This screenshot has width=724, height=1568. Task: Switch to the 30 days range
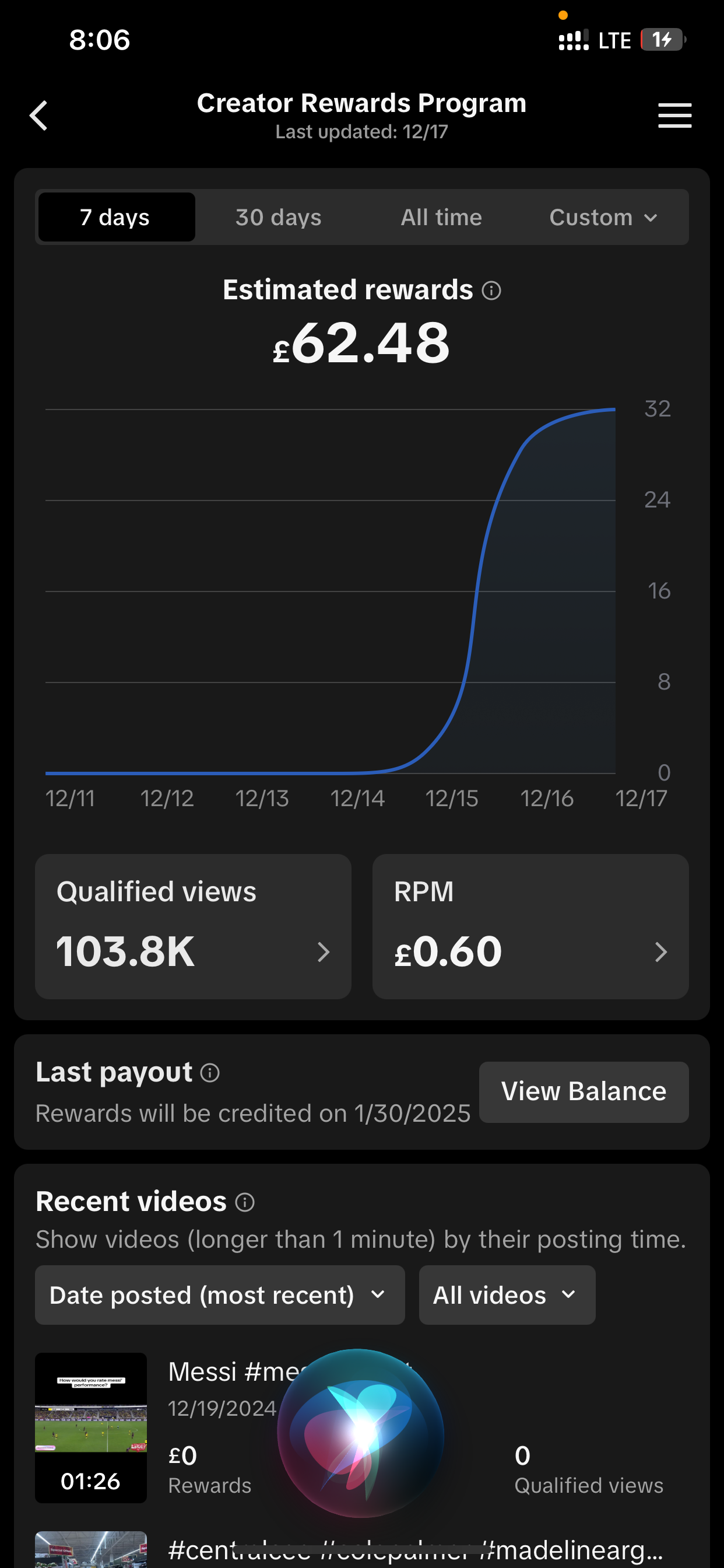coord(278,218)
